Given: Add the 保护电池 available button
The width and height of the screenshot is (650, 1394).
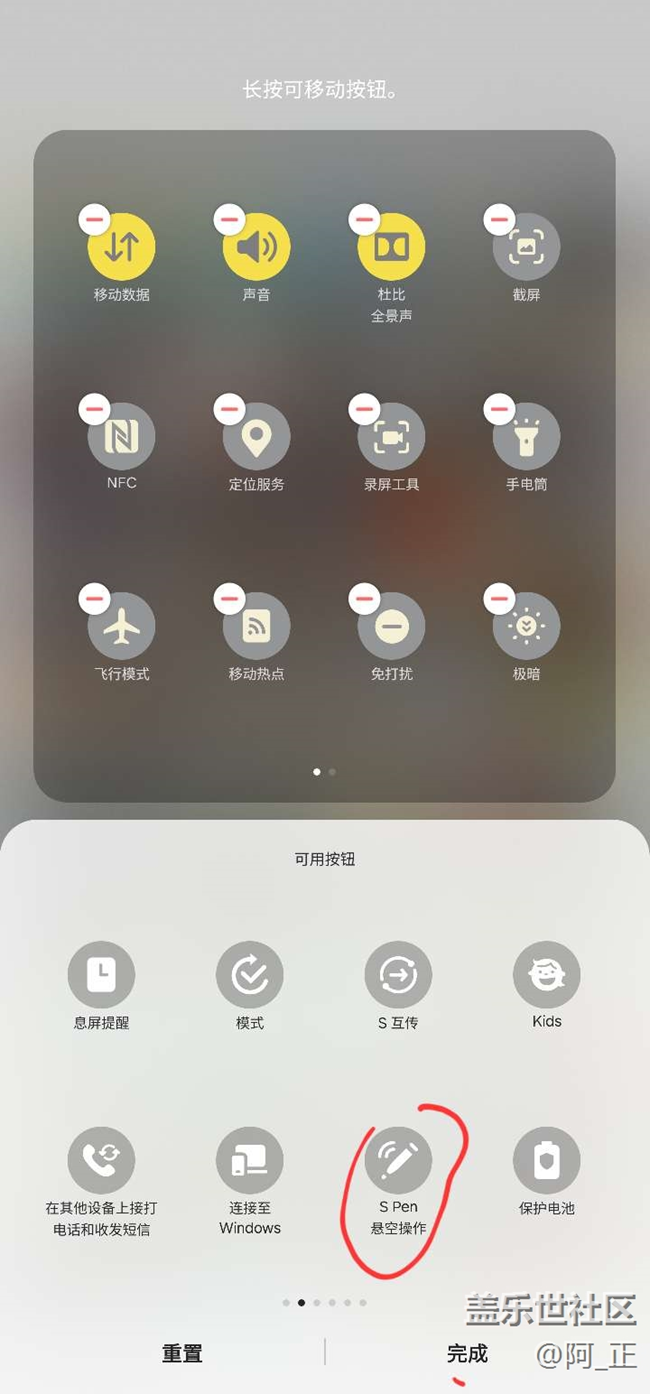Looking at the screenshot, I should 547,1161.
